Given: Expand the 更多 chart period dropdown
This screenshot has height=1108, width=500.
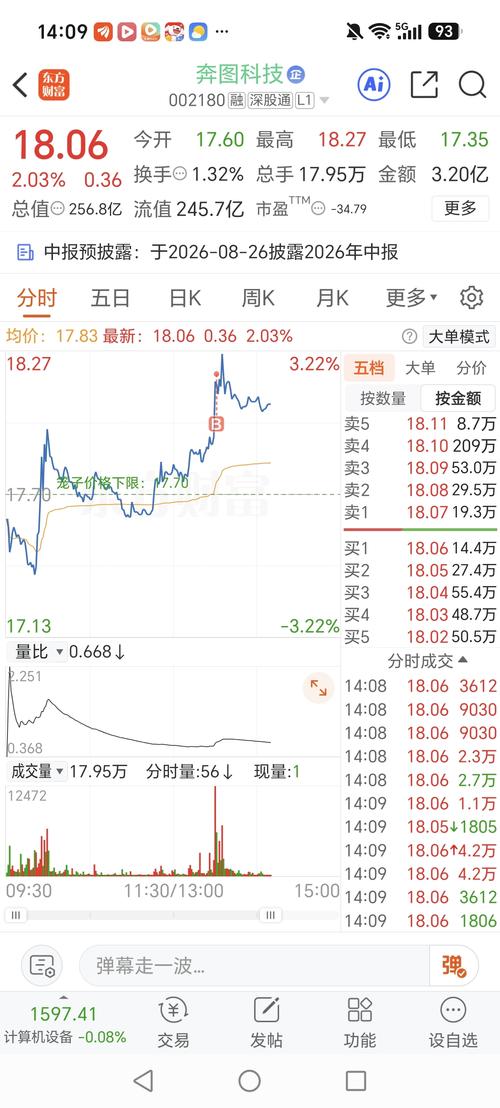Looking at the screenshot, I should coord(412,298).
